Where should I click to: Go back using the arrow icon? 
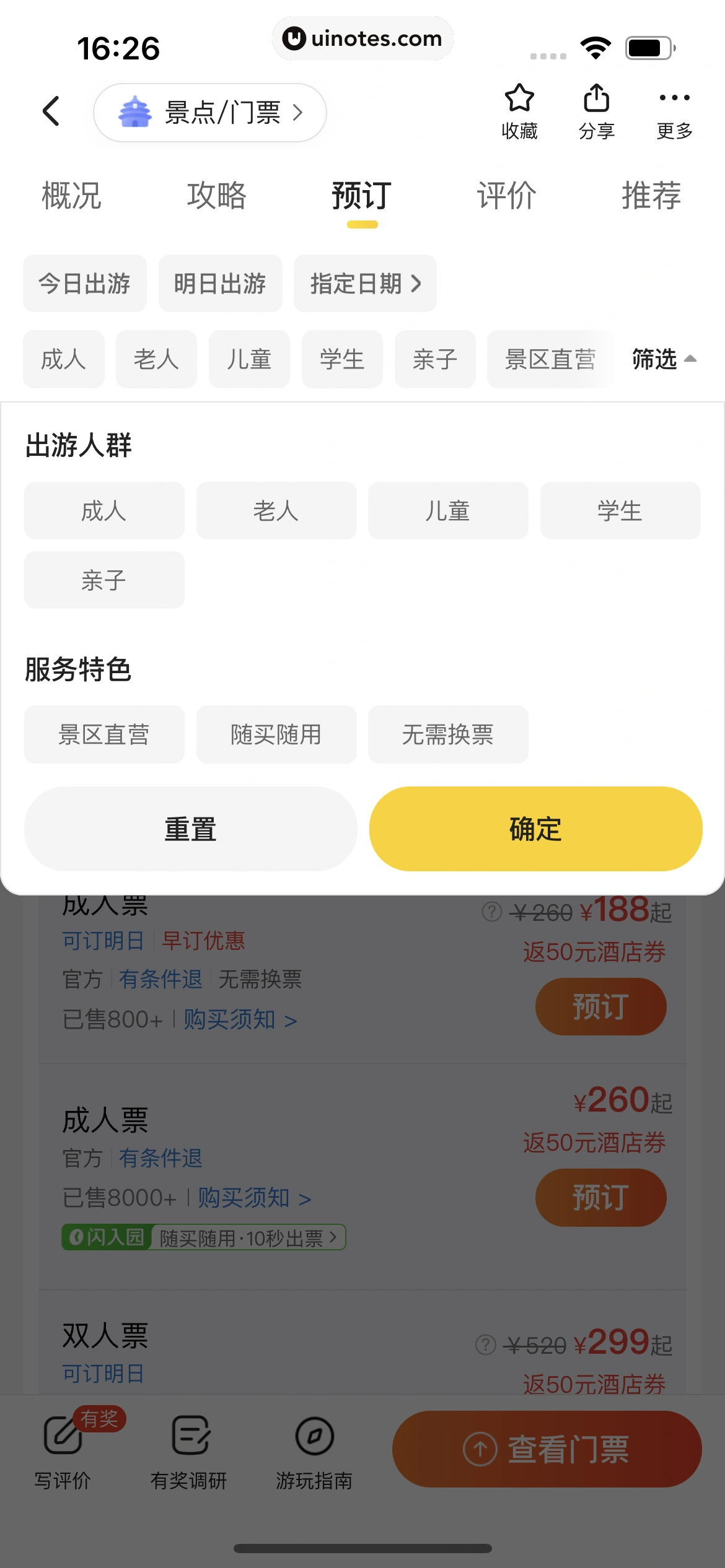(51, 111)
